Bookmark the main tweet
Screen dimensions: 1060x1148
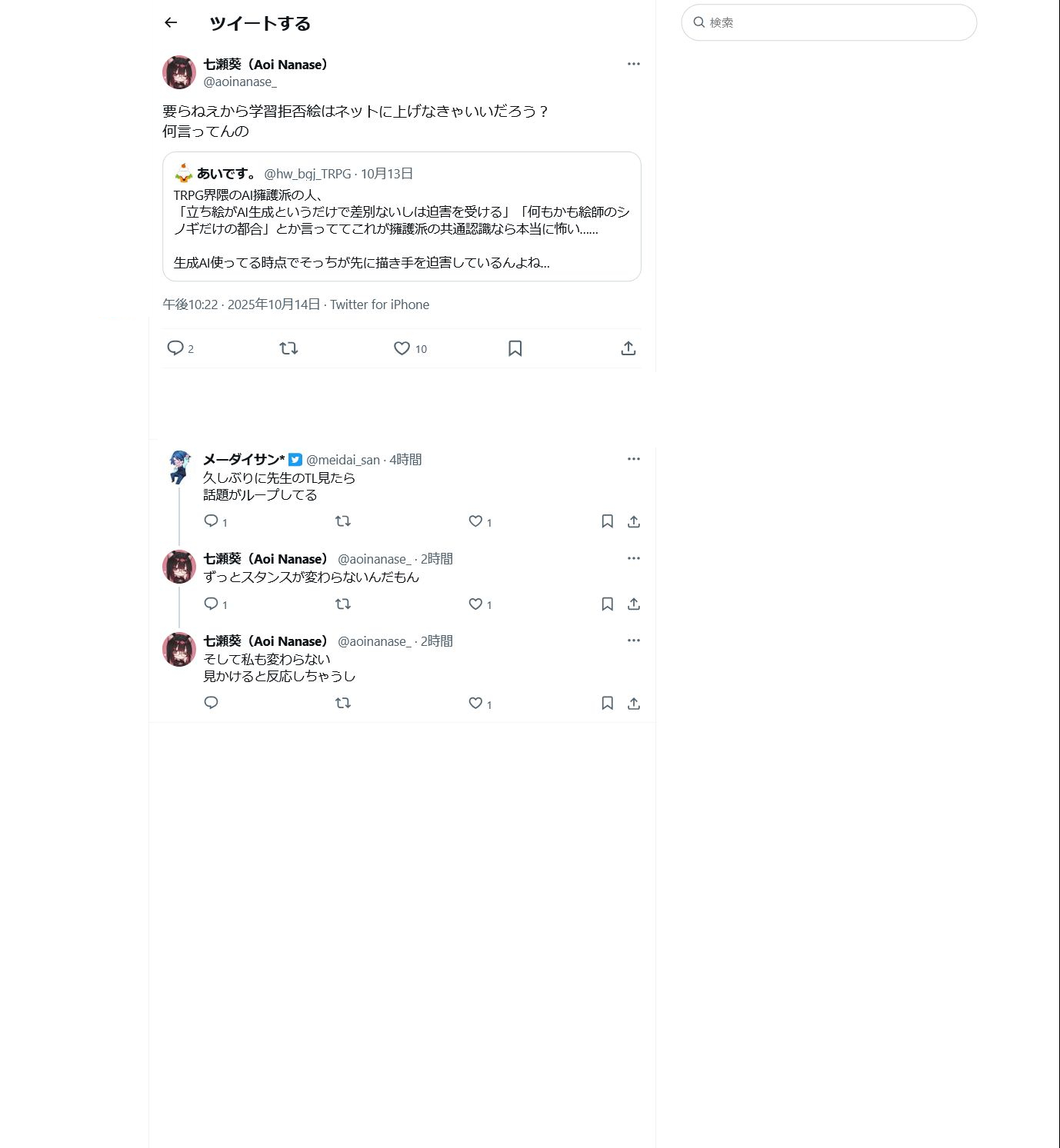515,348
